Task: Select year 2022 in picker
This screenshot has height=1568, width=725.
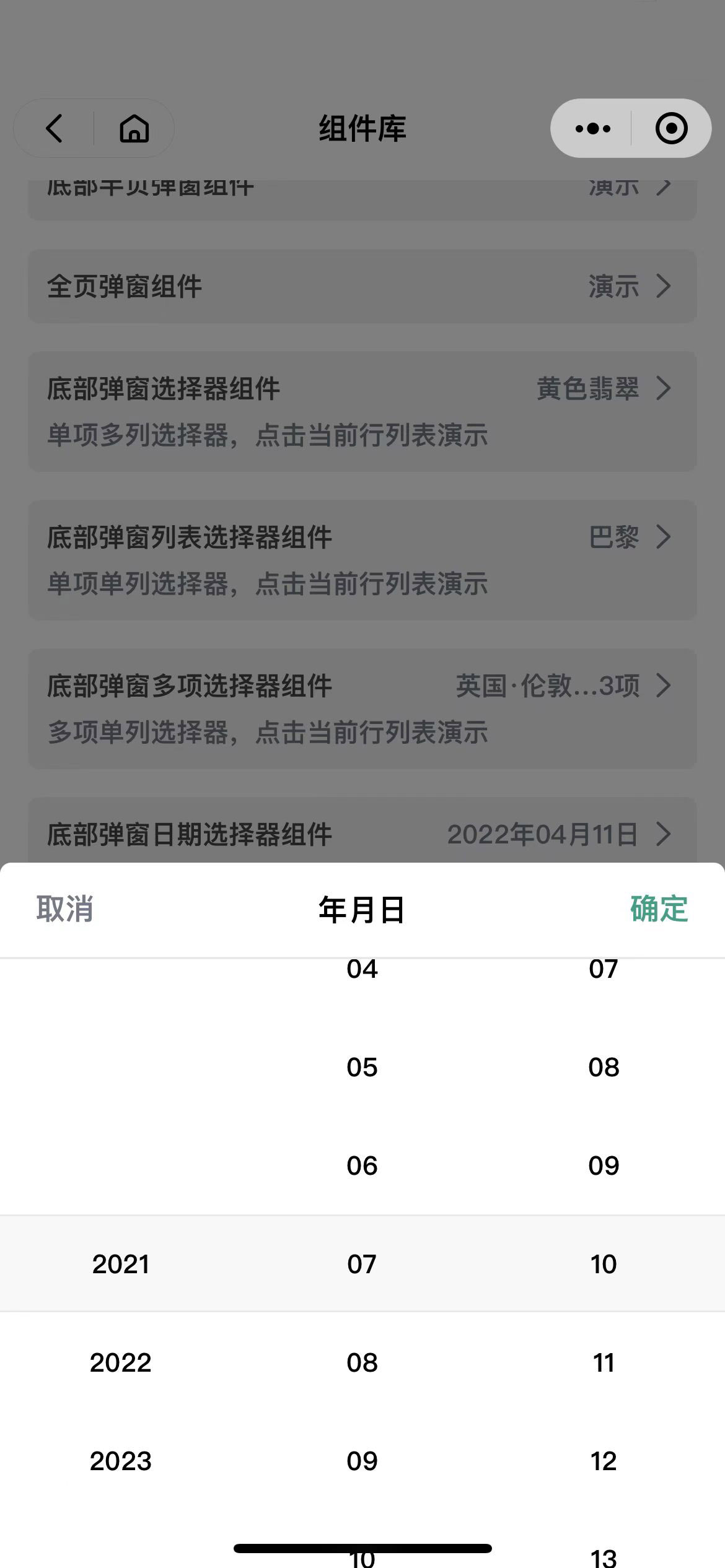Action: tap(121, 1363)
